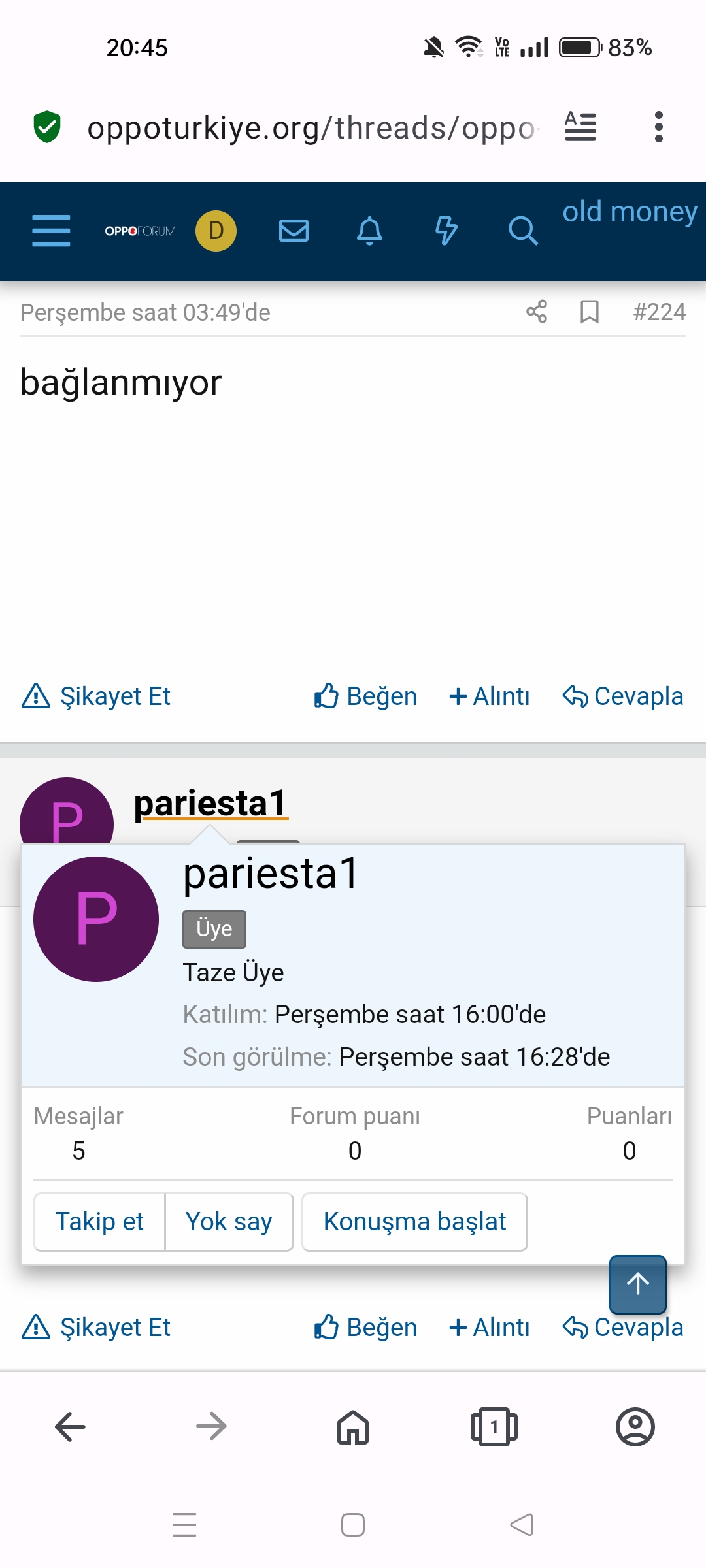
Task: Report the bağlanmıyor post with Şikayet Et
Action: tap(96, 696)
